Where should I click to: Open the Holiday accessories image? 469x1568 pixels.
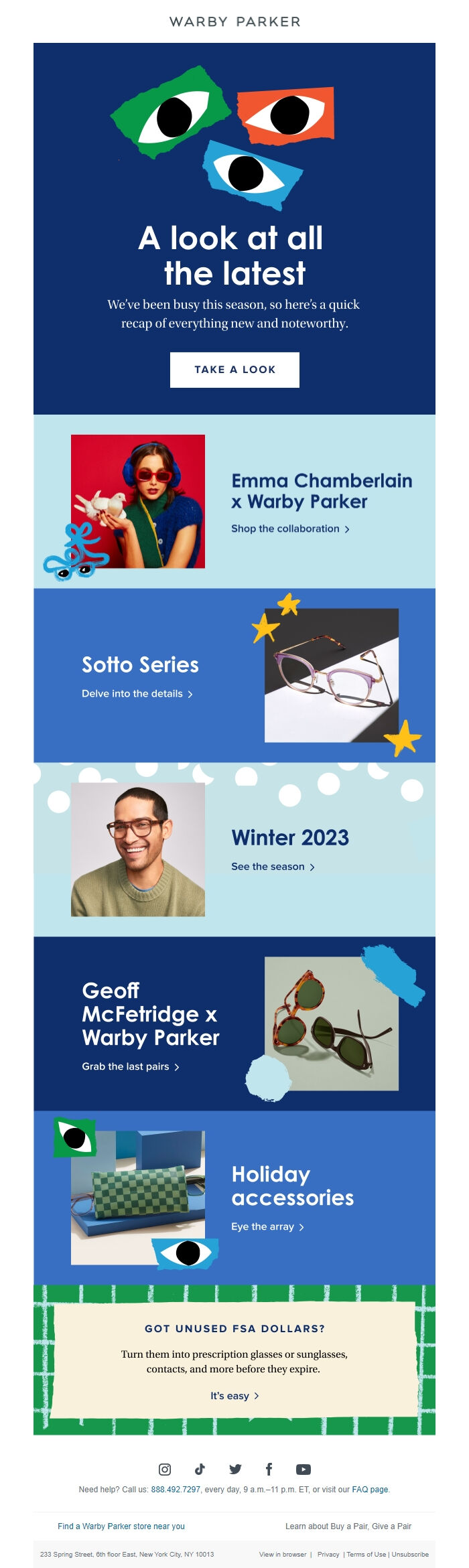click(138, 1198)
